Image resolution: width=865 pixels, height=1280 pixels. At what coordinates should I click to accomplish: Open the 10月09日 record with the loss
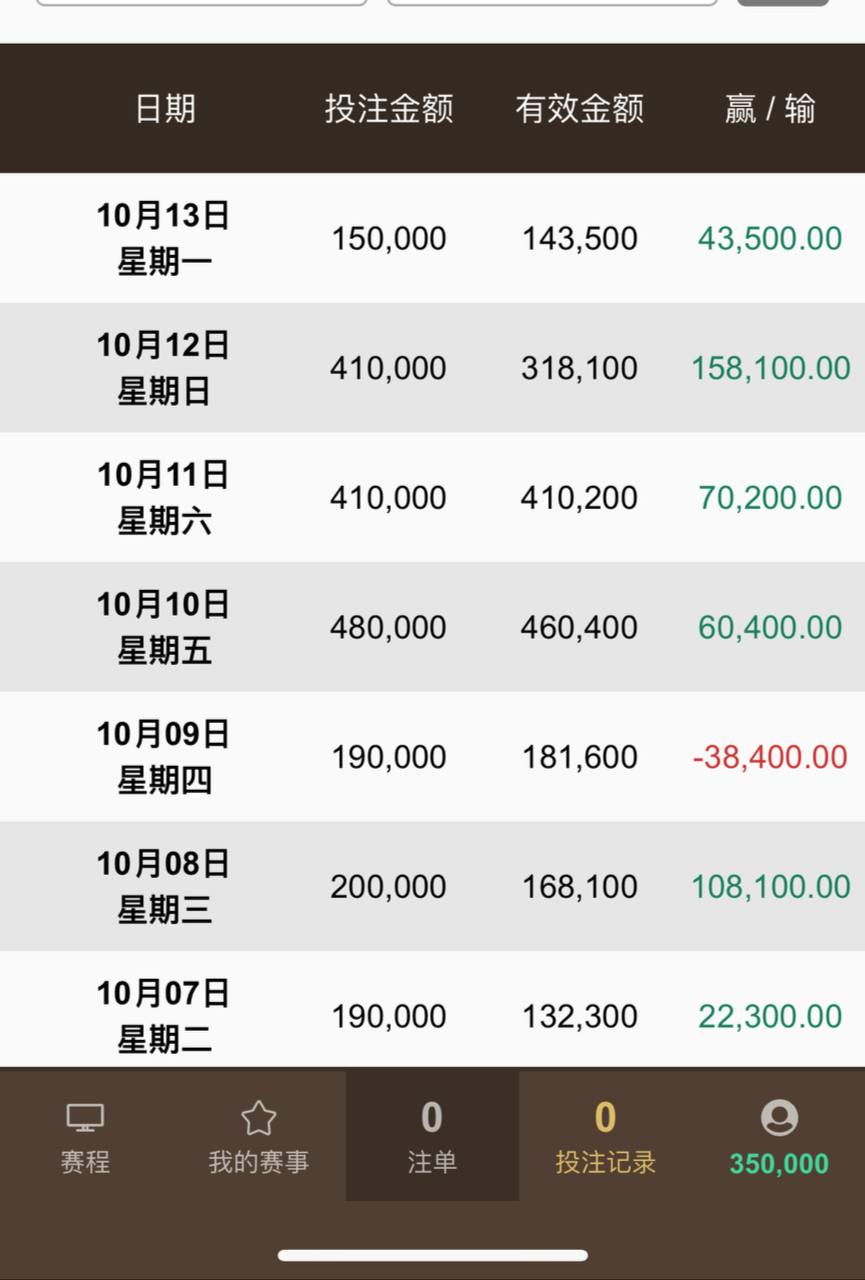(432, 757)
